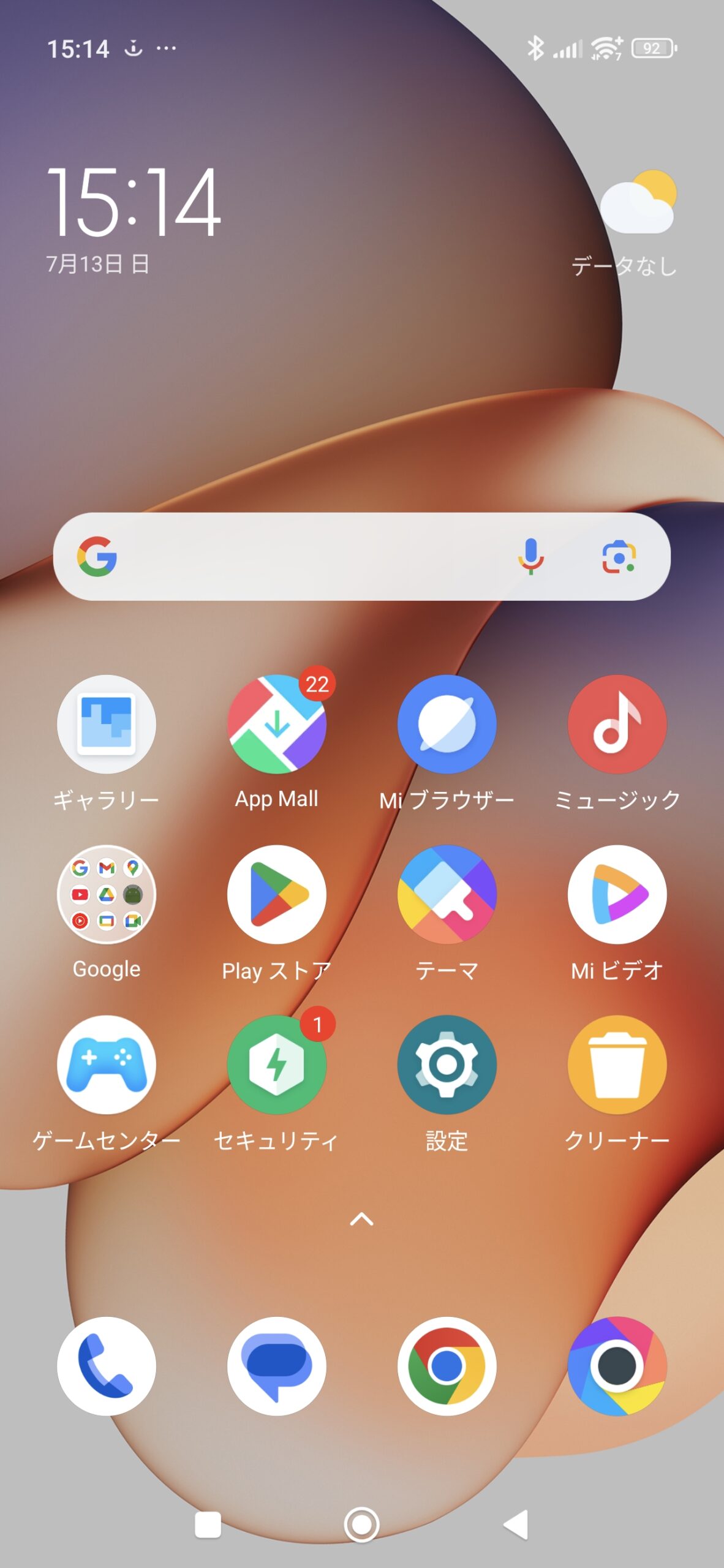
Task: Launch ゲームセンター
Action: pos(107,1065)
